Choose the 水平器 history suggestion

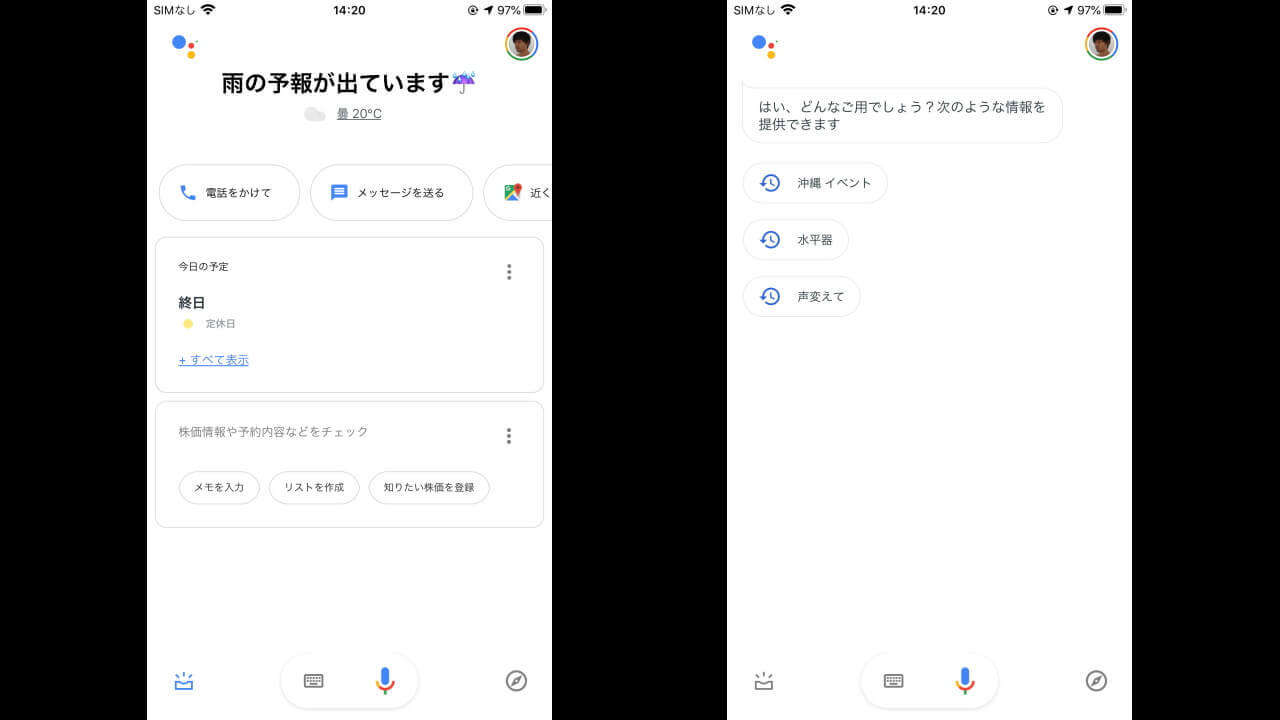(796, 240)
